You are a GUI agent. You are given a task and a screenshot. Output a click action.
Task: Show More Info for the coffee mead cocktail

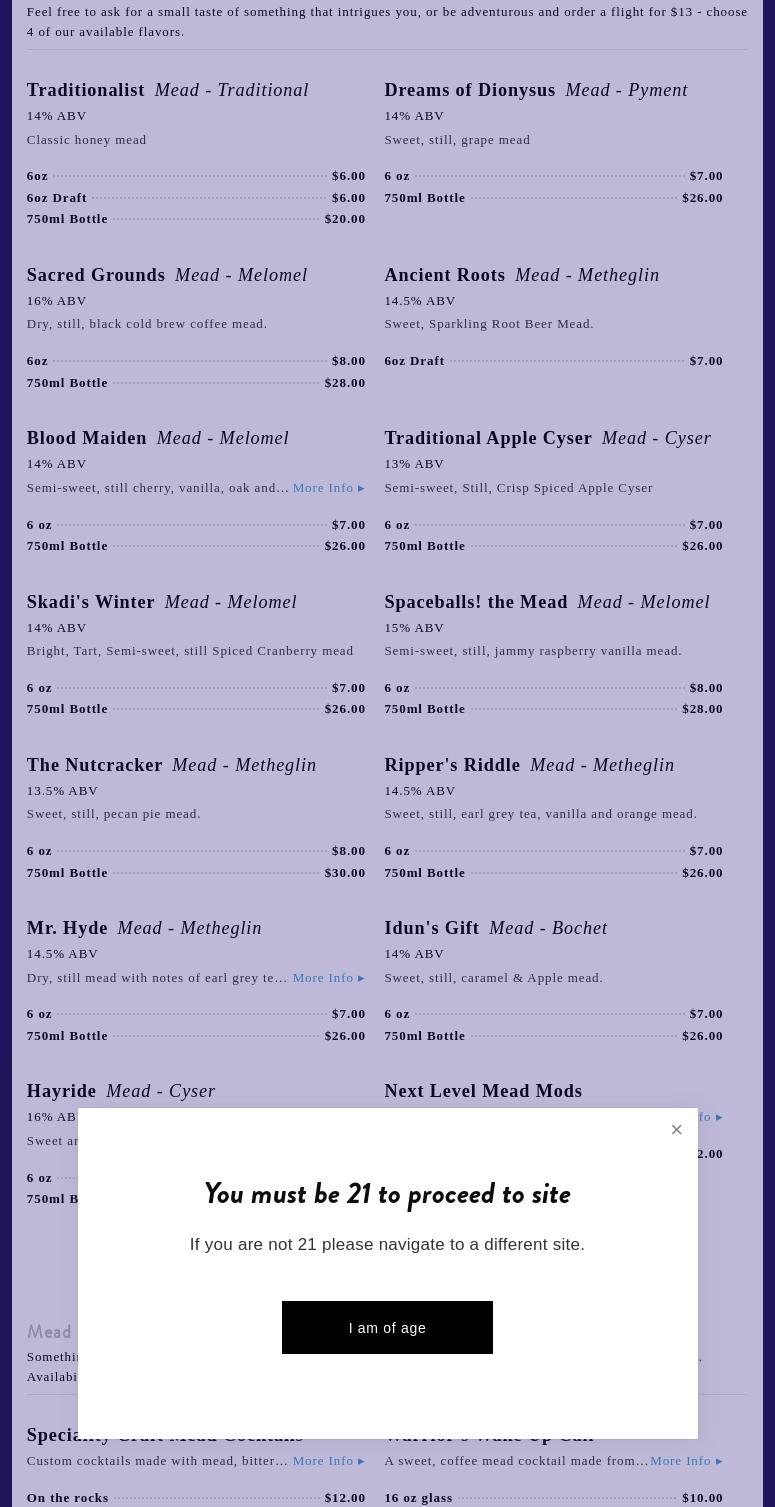(x=686, y=1461)
